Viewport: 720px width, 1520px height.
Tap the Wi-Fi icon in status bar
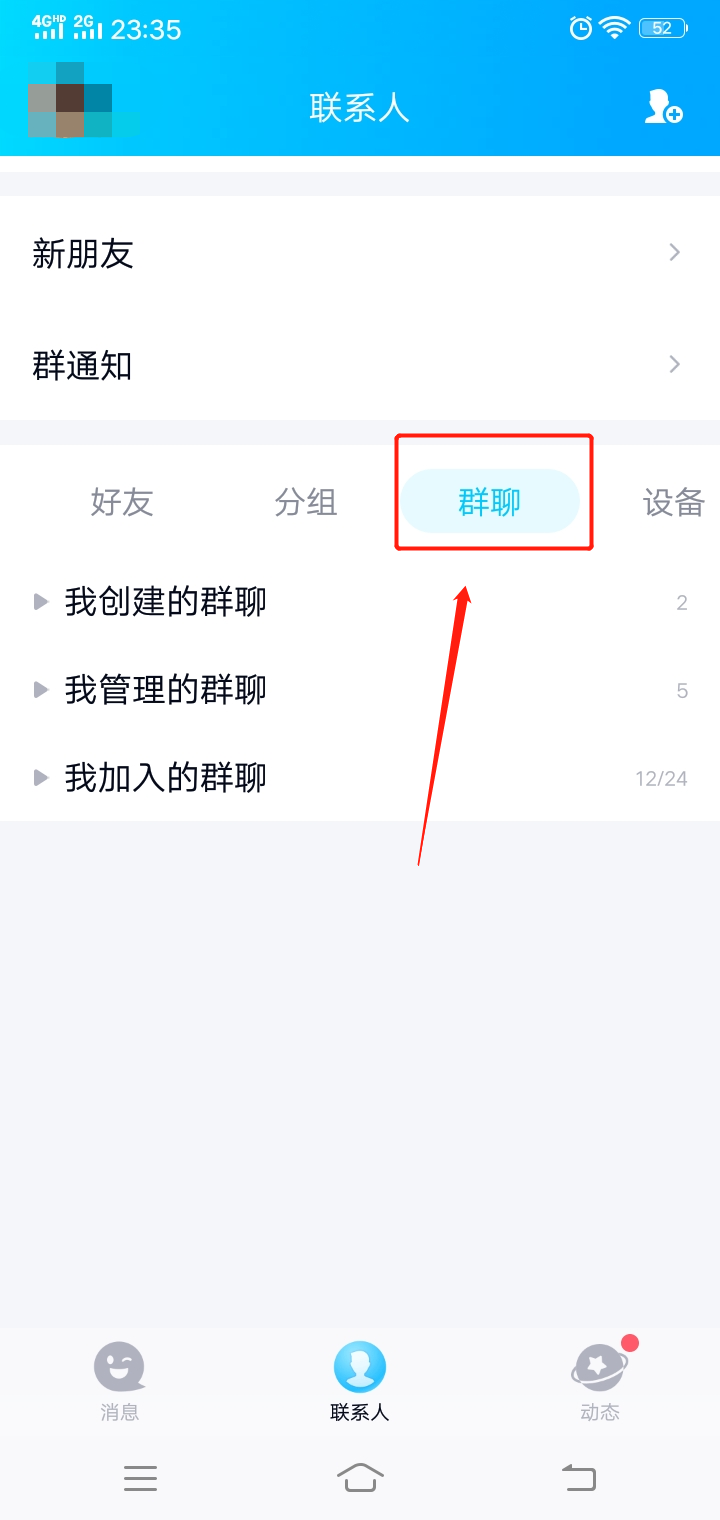(x=617, y=28)
